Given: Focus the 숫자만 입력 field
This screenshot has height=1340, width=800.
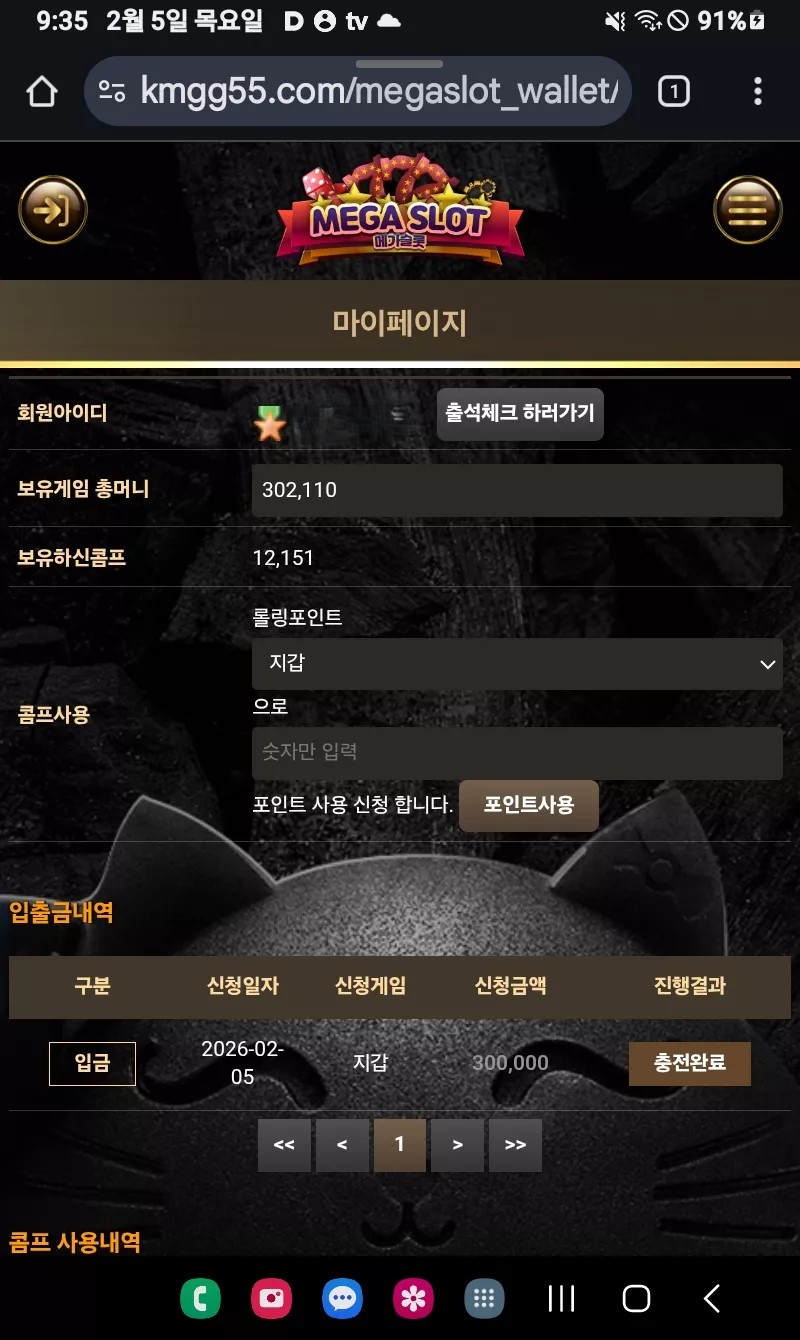Looking at the screenshot, I should point(517,753).
